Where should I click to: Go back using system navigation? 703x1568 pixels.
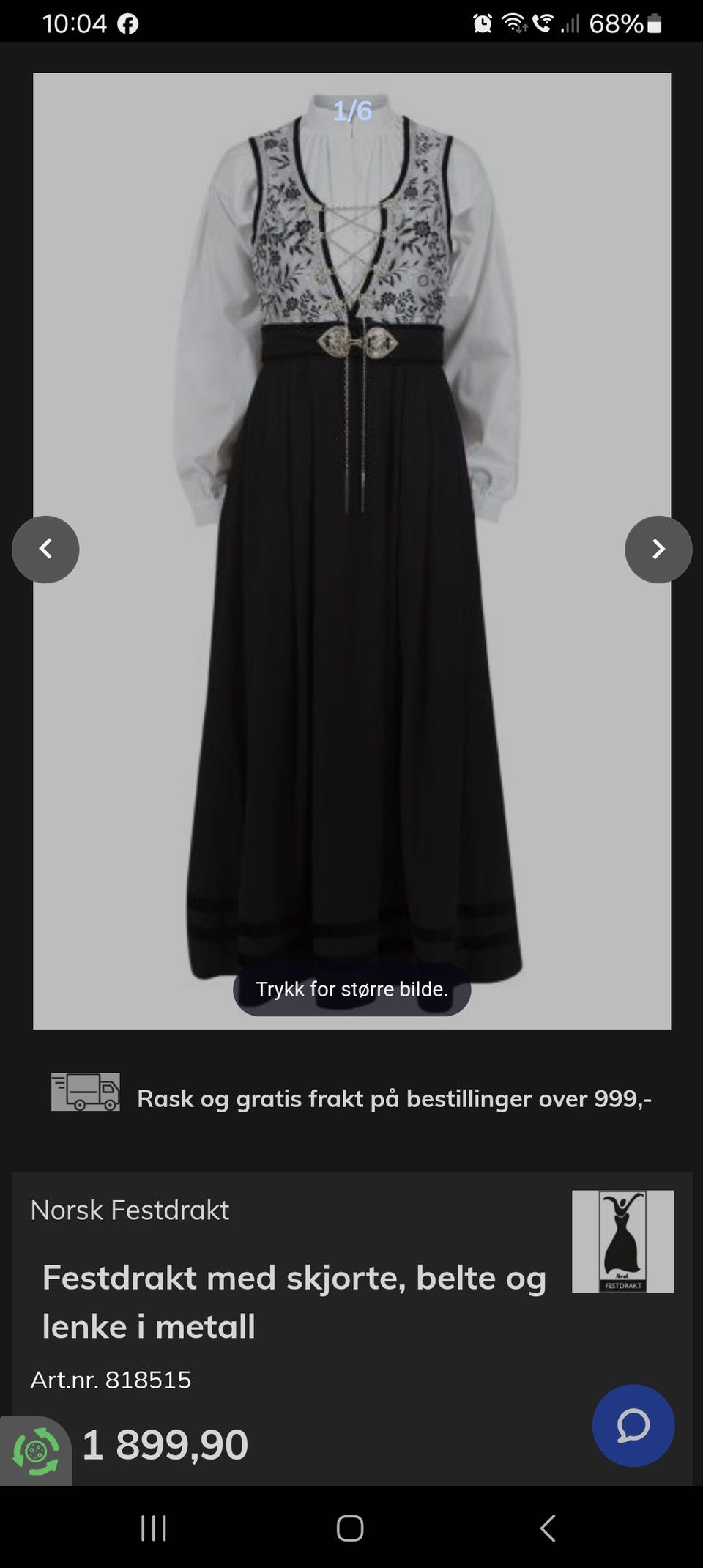[x=547, y=1528]
